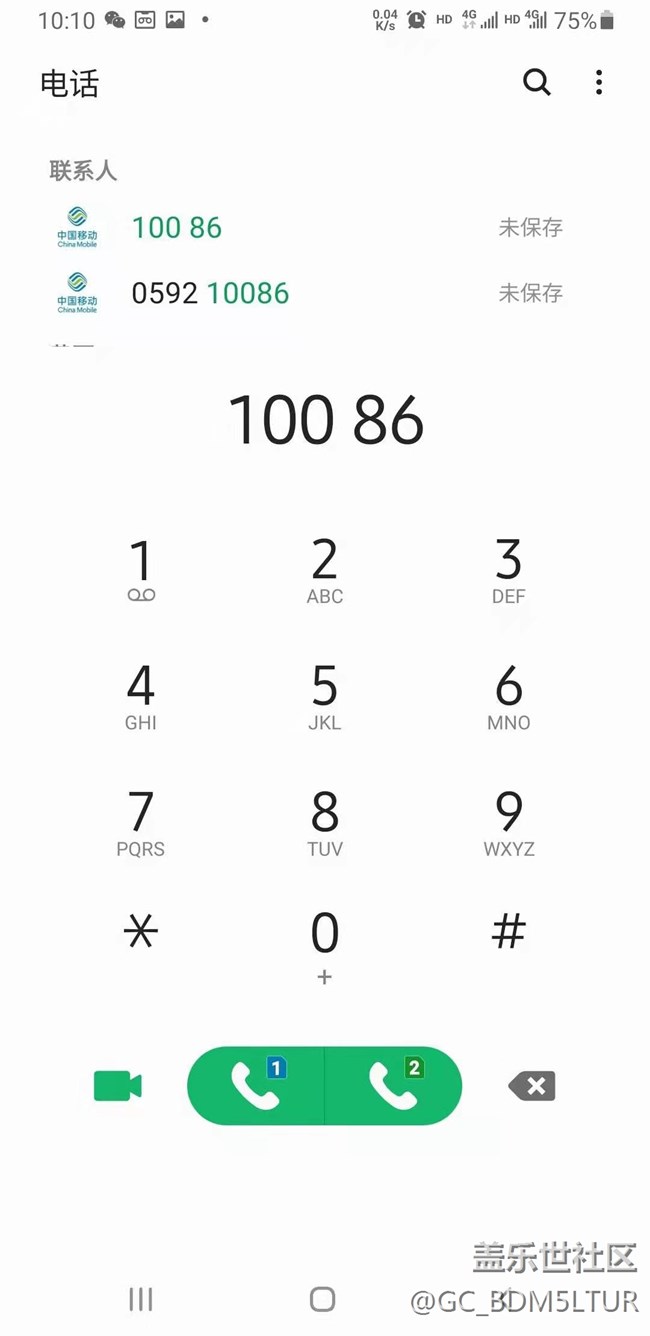650x1336 pixels.
Task: Tap keypad digit 3 DEF
Action: click(508, 570)
